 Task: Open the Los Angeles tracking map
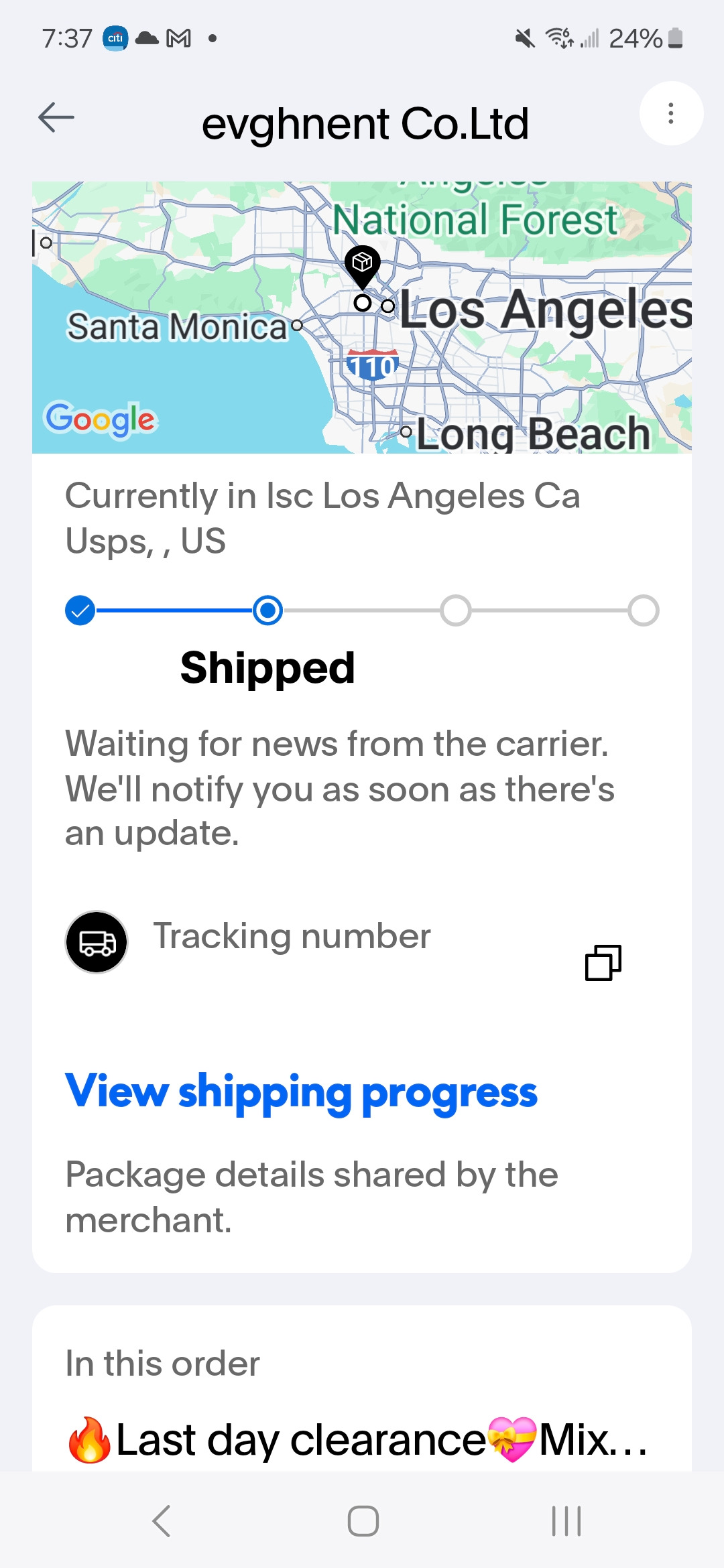coord(362,318)
